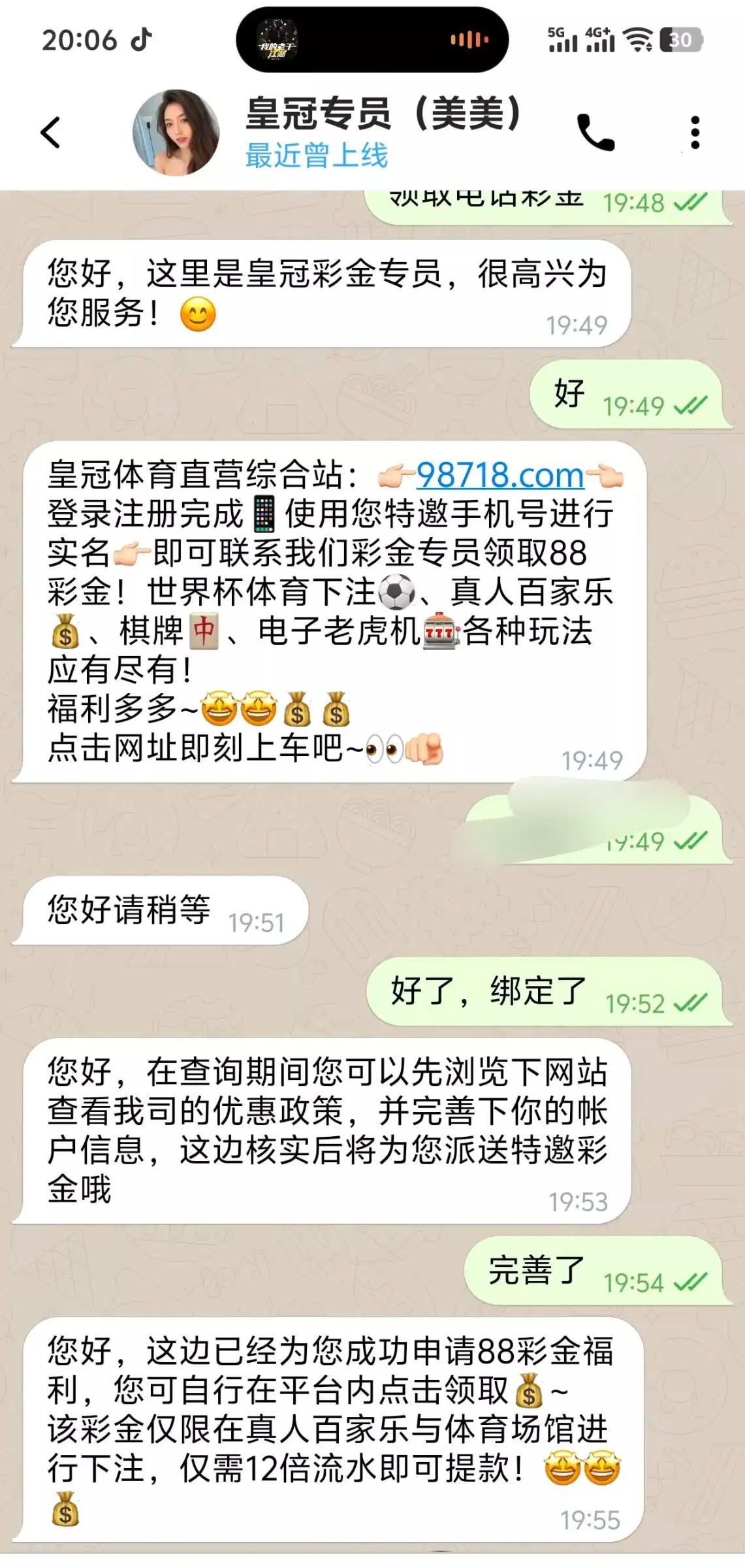Open the 98718.com link
This screenshot has height=1568, width=745.
(499, 475)
